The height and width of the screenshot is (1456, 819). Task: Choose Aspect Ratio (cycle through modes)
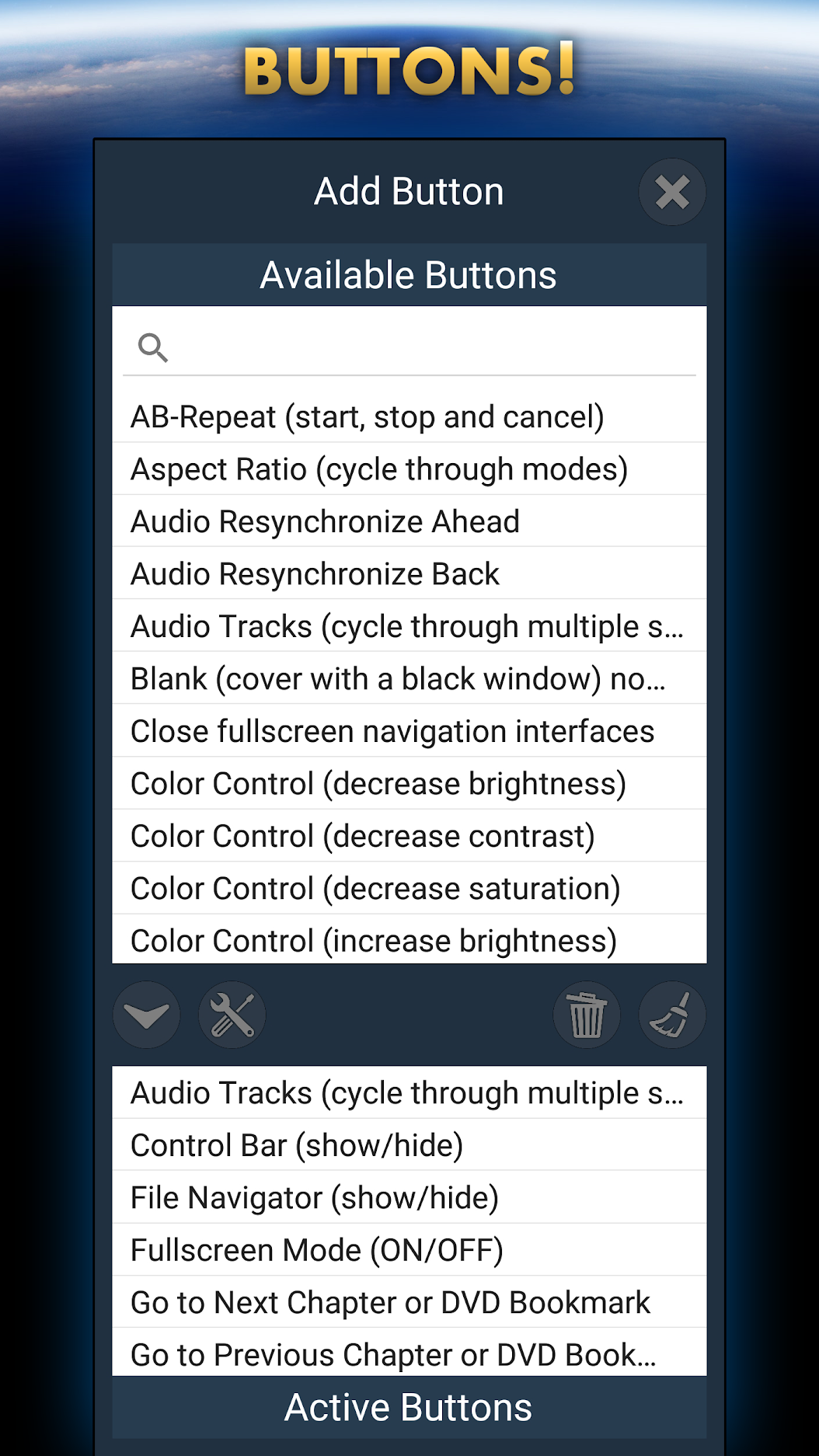410,469
